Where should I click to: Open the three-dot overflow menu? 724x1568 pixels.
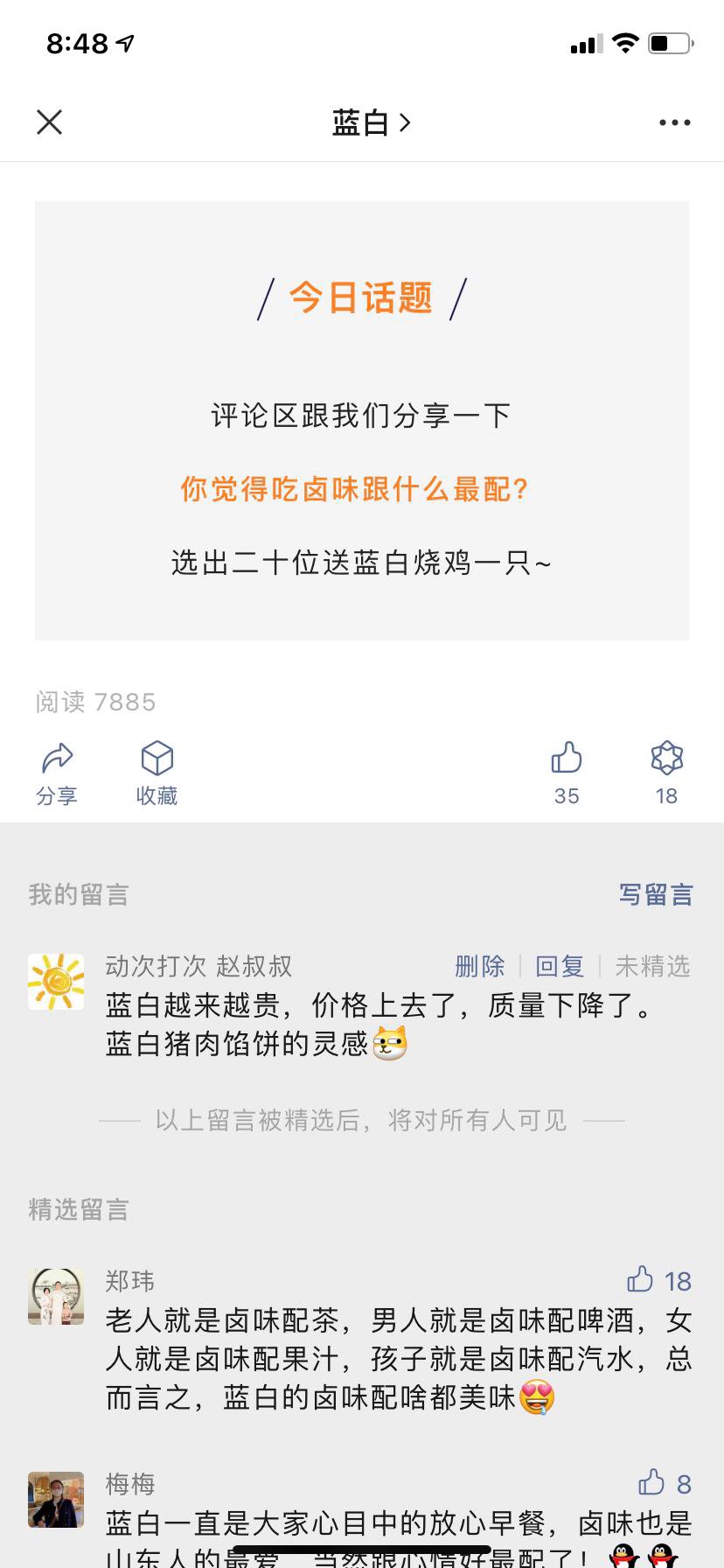click(674, 122)
